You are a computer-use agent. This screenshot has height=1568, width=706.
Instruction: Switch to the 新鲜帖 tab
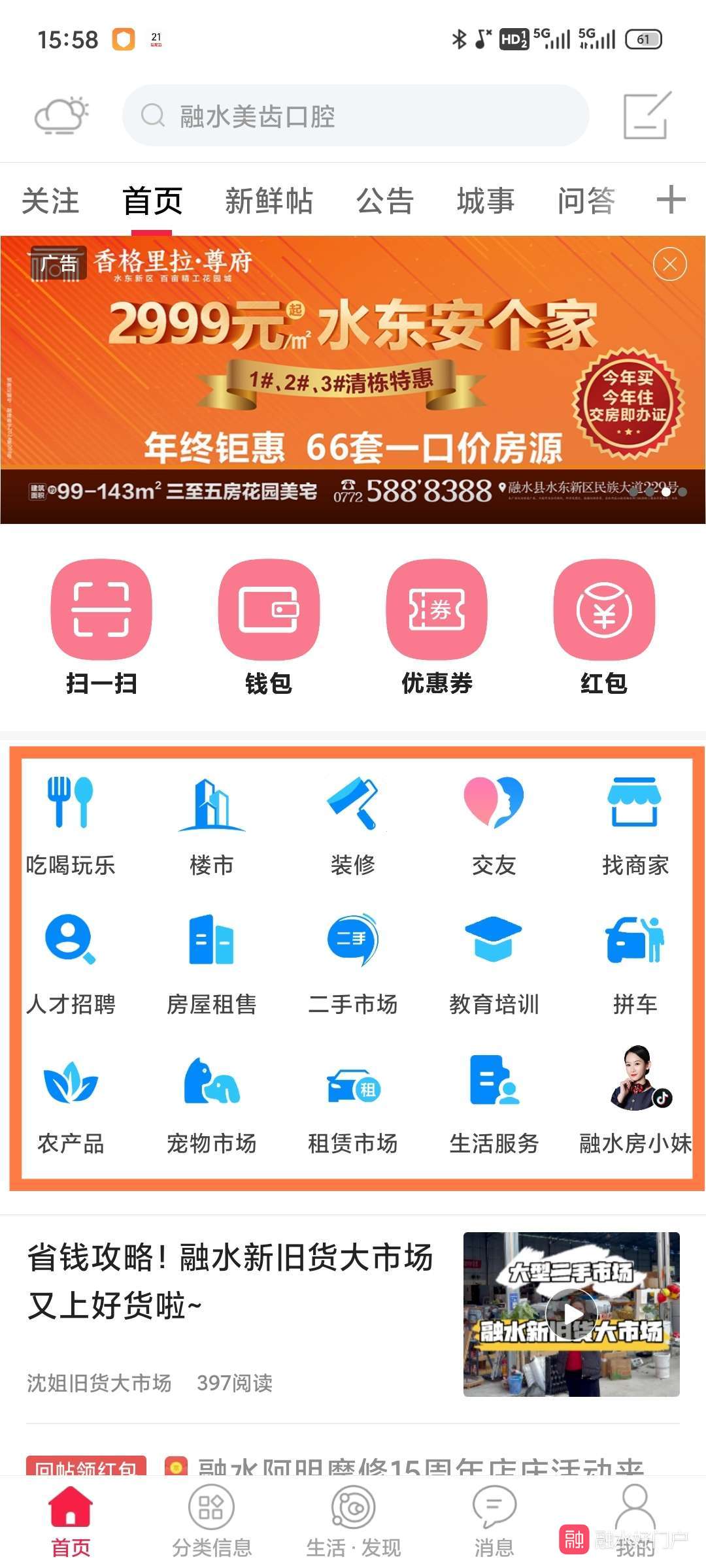click(269, 200)
